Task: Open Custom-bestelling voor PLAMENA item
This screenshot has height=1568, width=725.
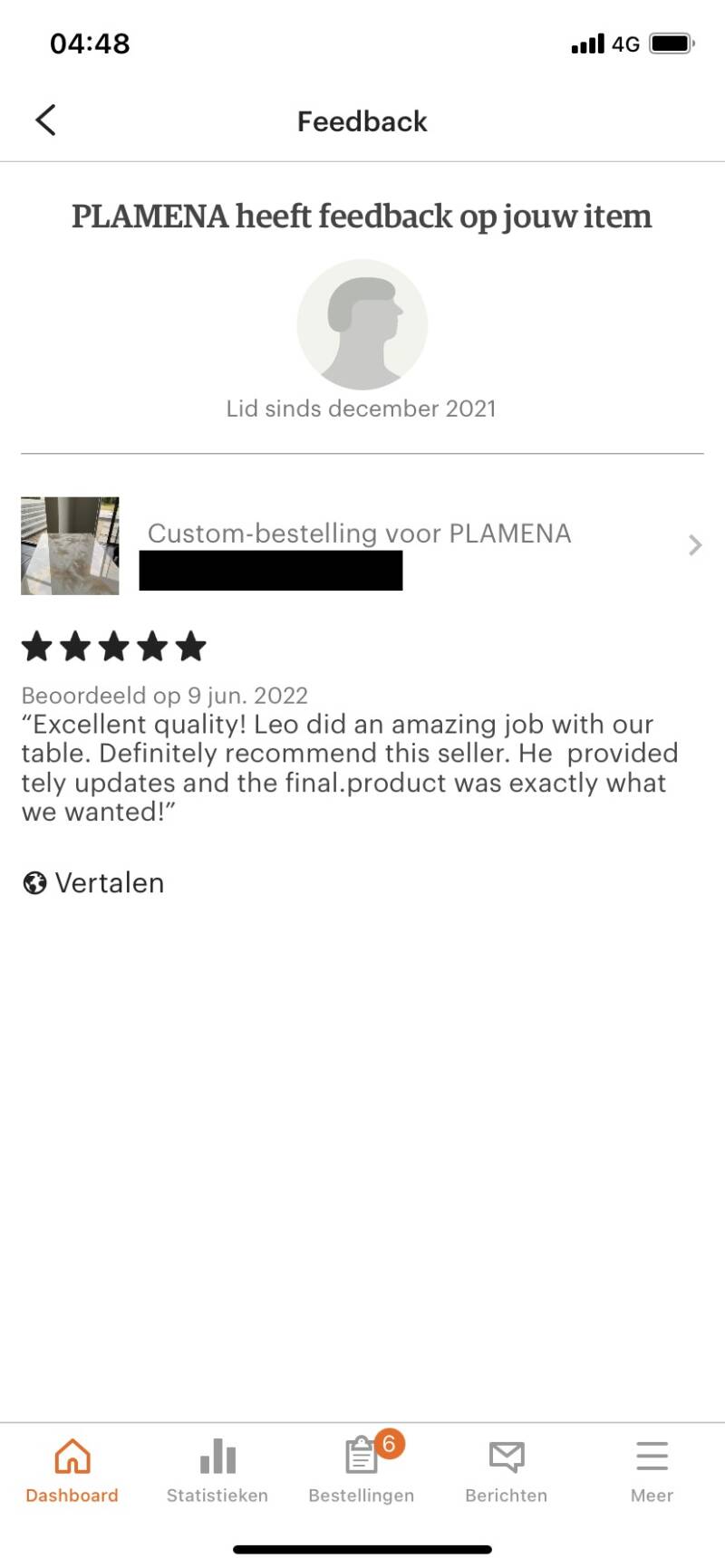Action: 361,544
